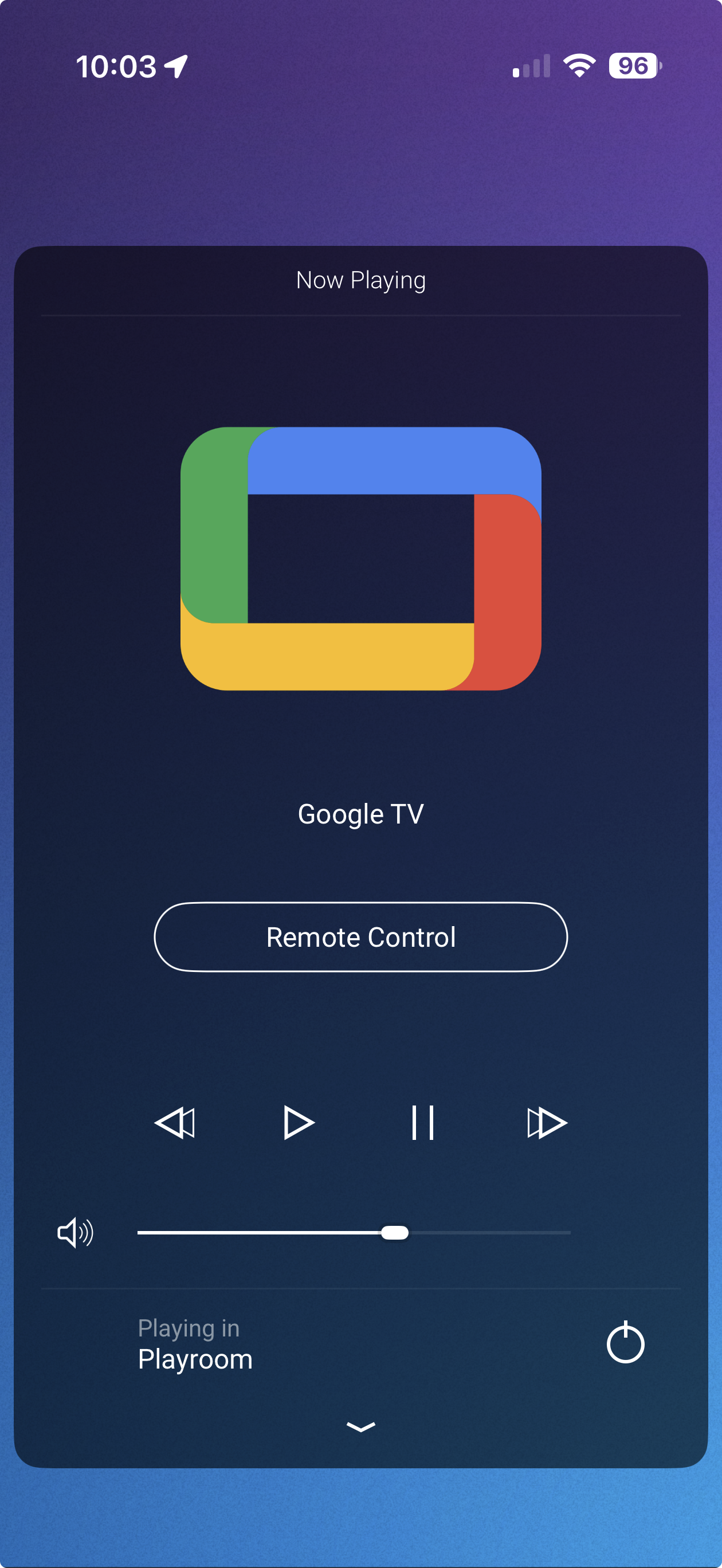Start playback with the play icon
The image size is (722, 1568).
(299, 1123)
